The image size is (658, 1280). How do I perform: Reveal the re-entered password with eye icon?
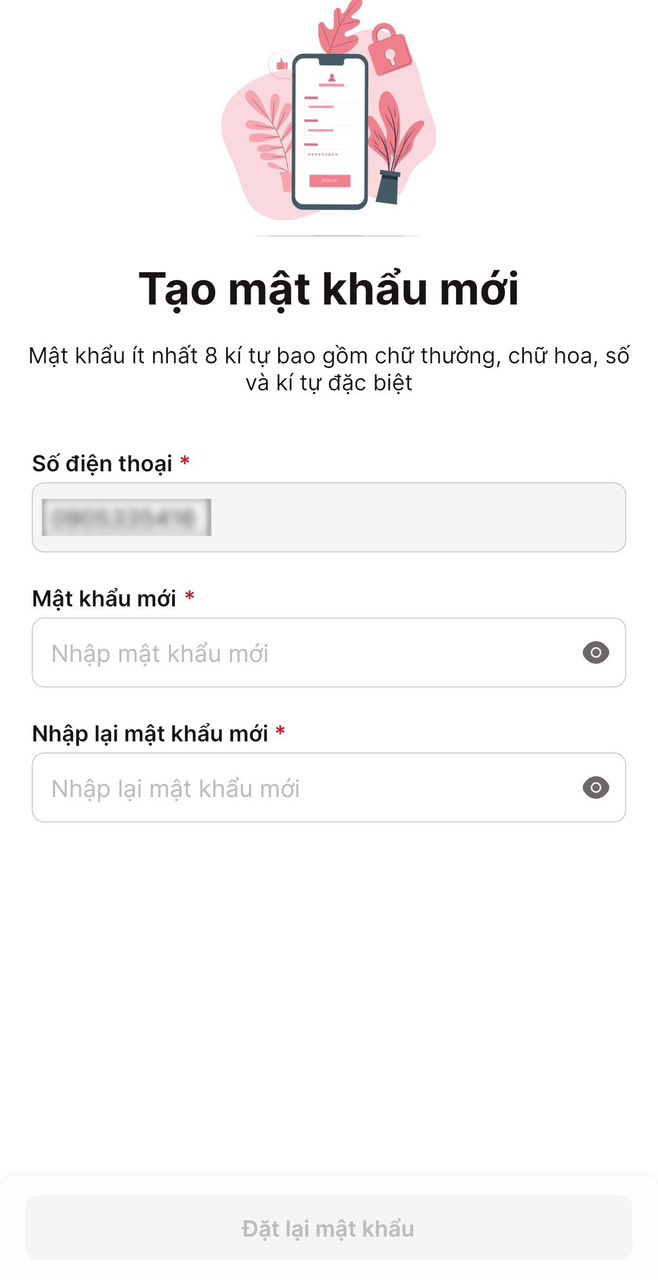coord(596,788)
